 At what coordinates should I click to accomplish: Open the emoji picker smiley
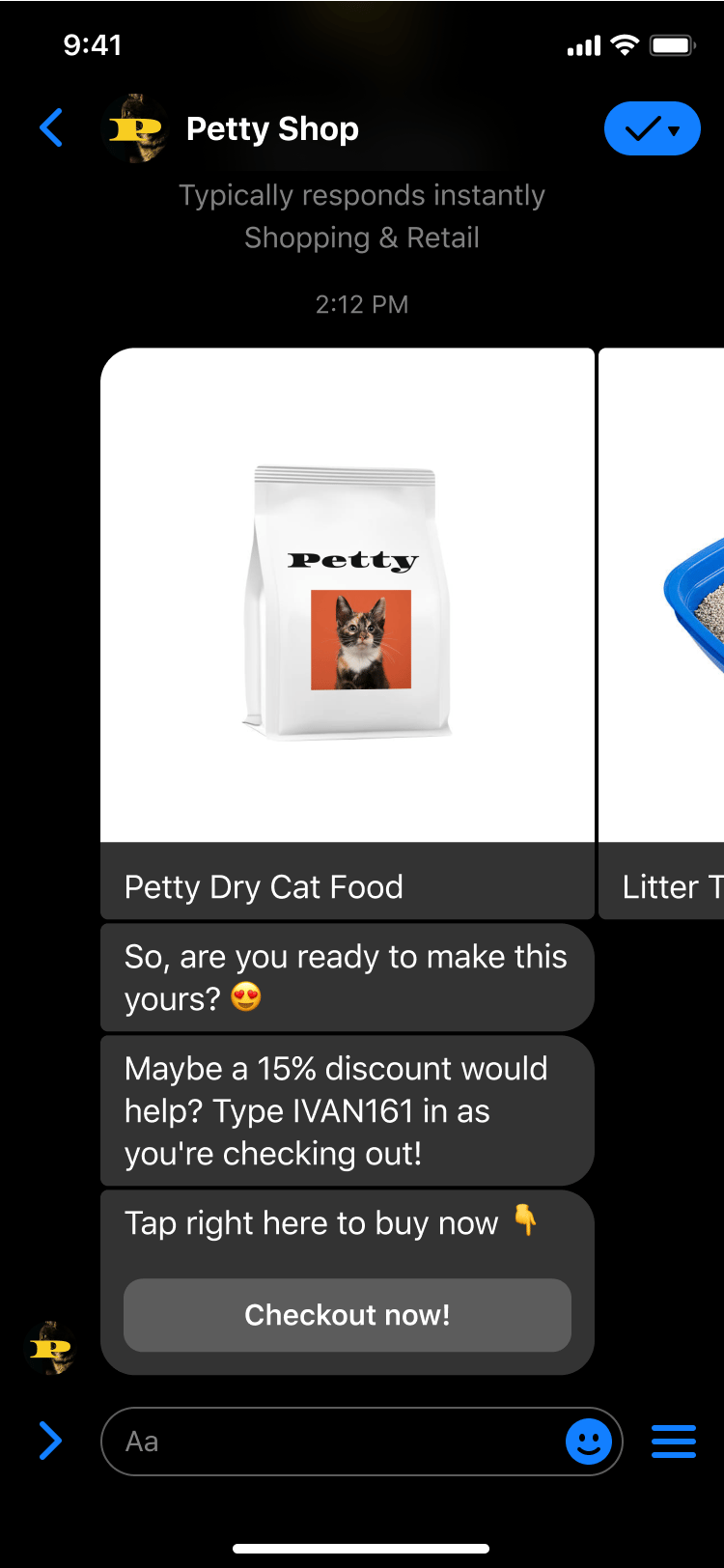click(589, 1442)
